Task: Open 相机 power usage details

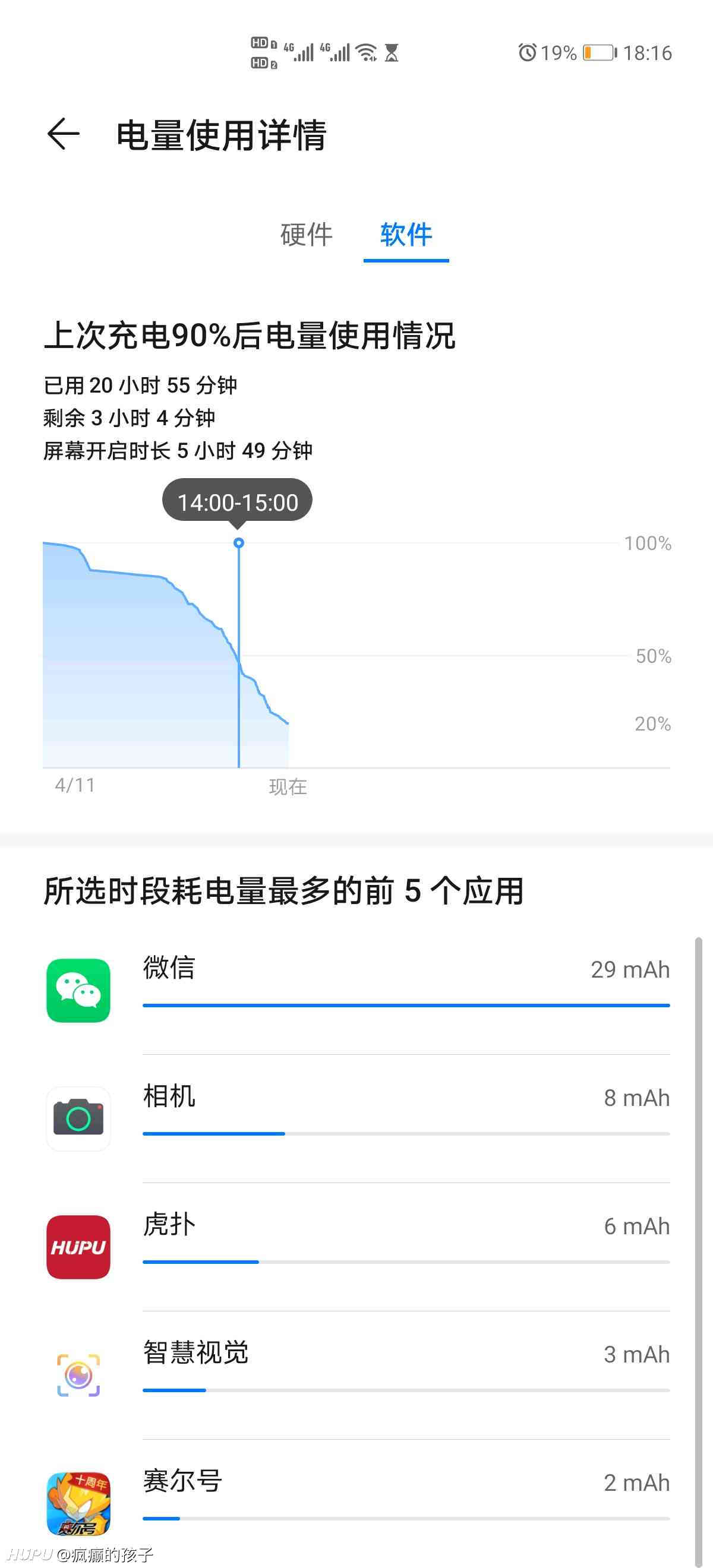Action: coord(358,1119)
